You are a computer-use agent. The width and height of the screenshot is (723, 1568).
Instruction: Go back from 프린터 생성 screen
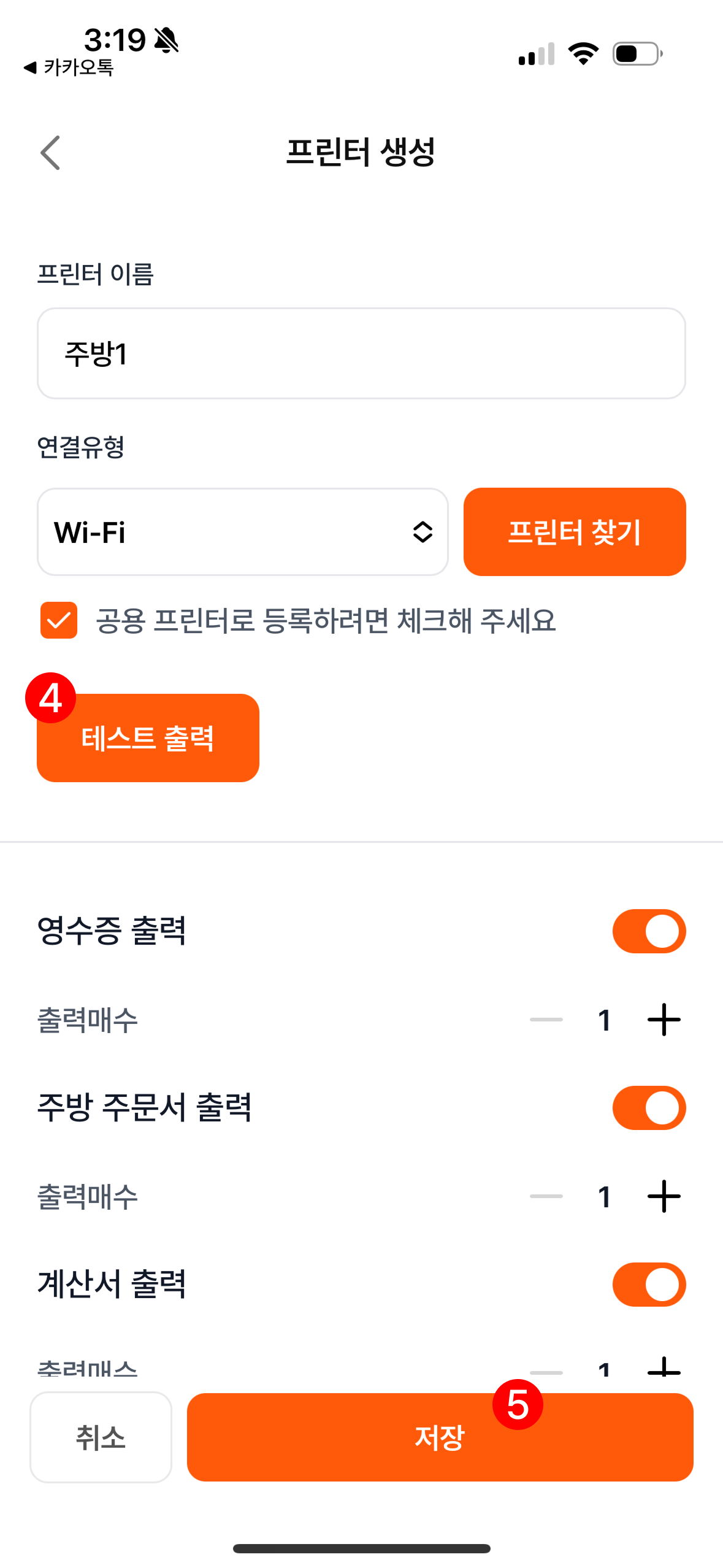(50, 153)
